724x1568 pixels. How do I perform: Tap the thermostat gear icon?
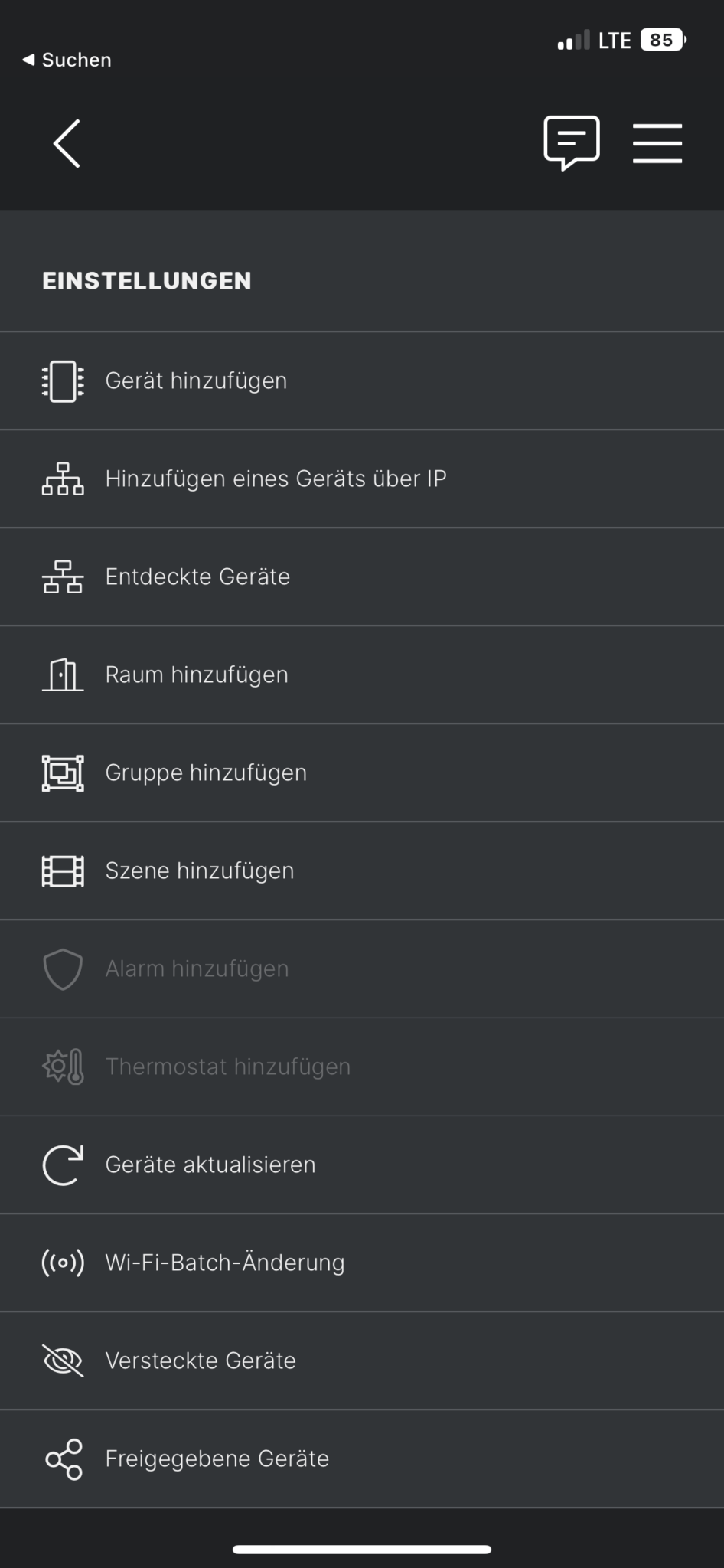coord(63,1066)
